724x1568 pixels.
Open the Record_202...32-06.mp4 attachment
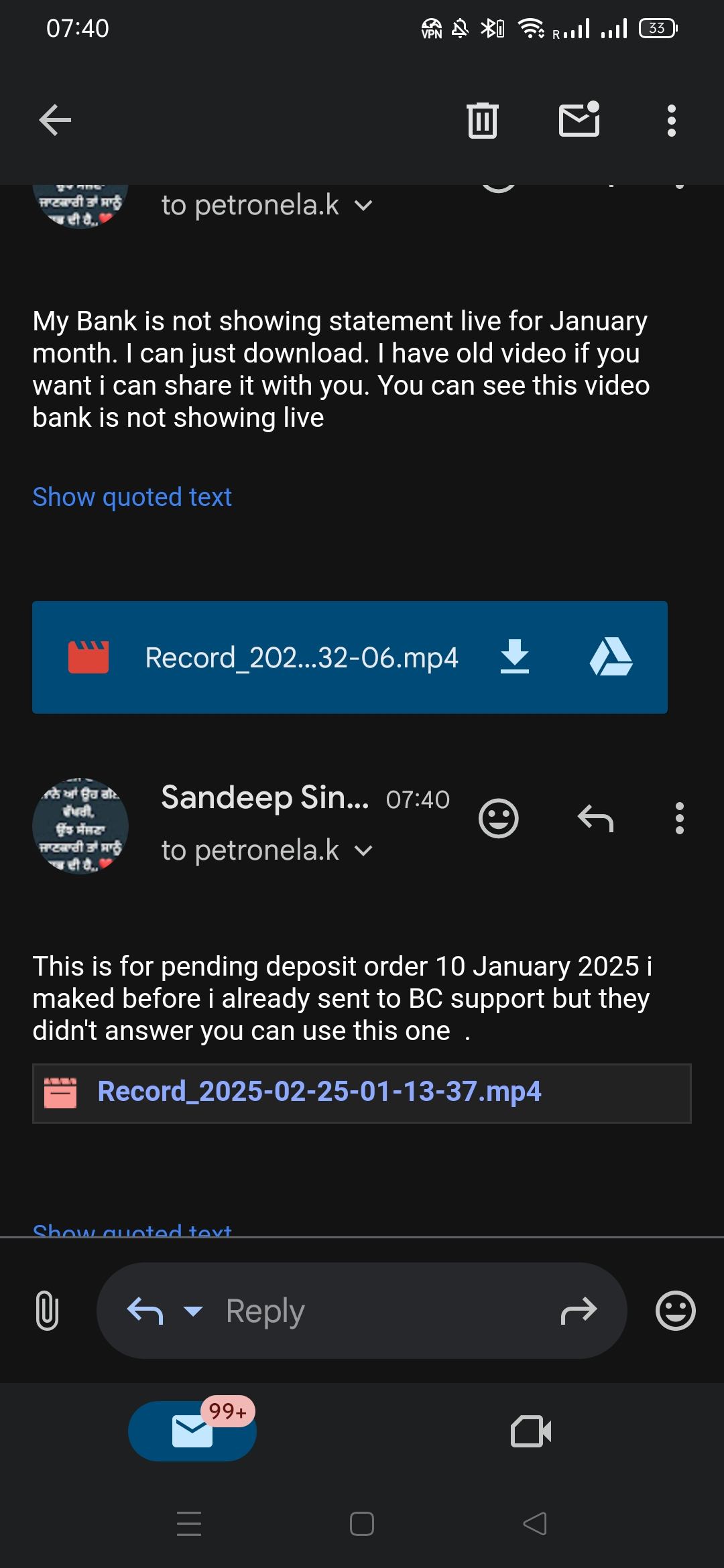pos(301,658)
